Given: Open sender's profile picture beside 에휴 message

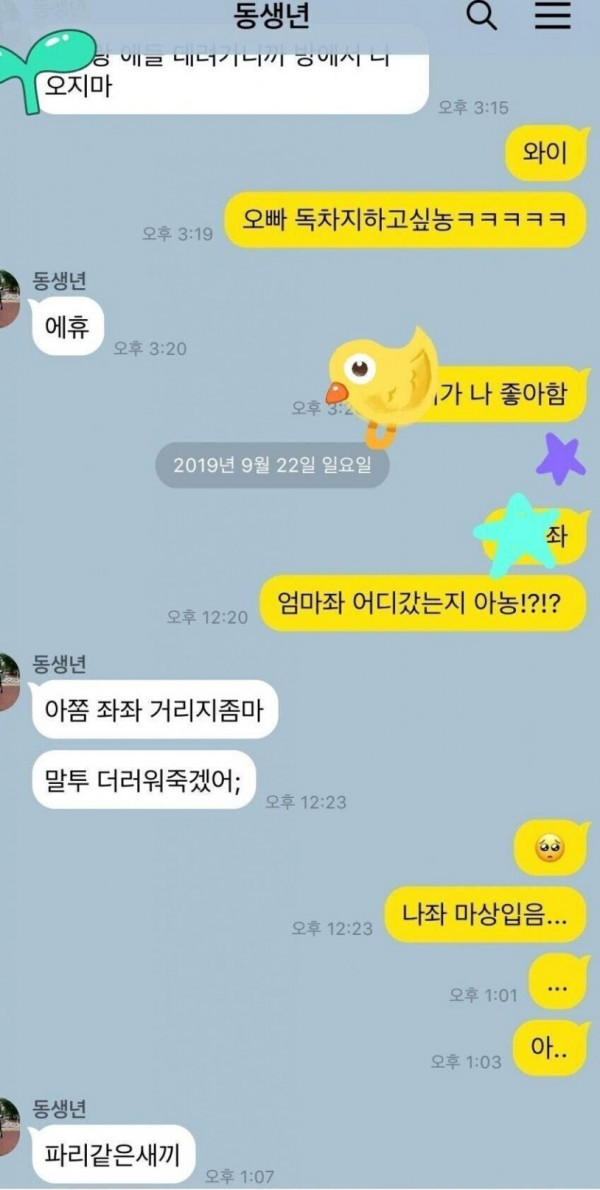Looking at the screenshot, I should [9, 298].
